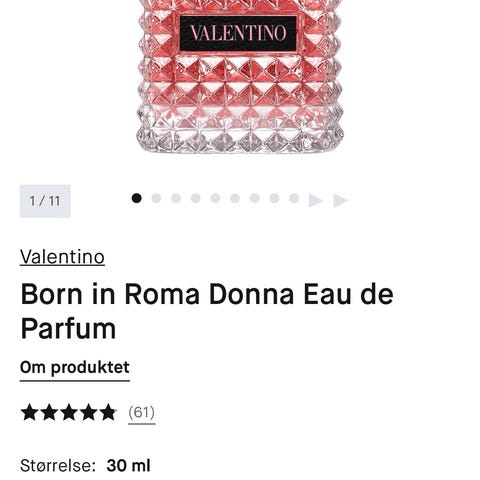
Task: Tap the last gallery play arrow
Action: [341, 200]
